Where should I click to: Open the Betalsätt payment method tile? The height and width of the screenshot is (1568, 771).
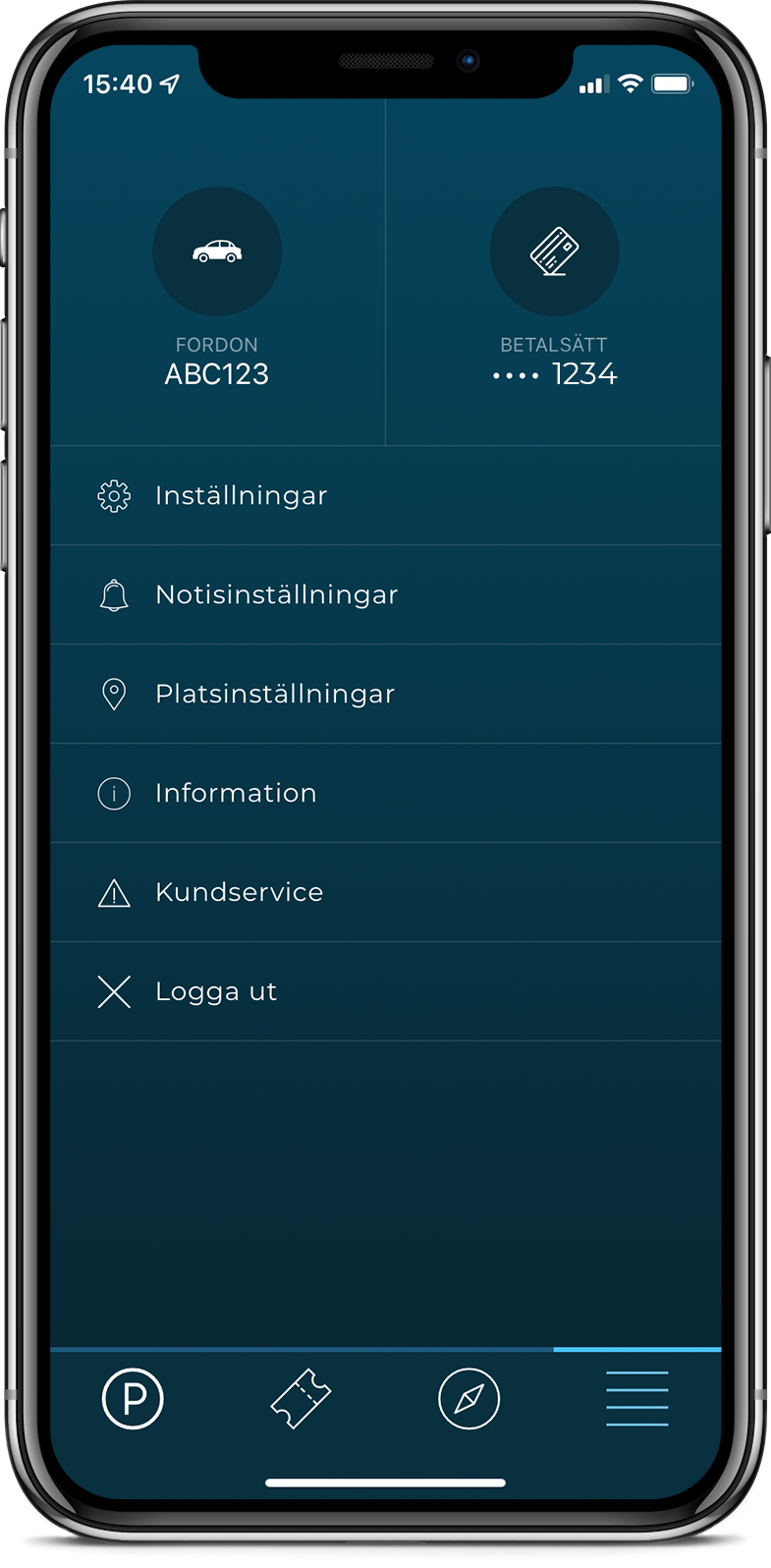[554, 285]
